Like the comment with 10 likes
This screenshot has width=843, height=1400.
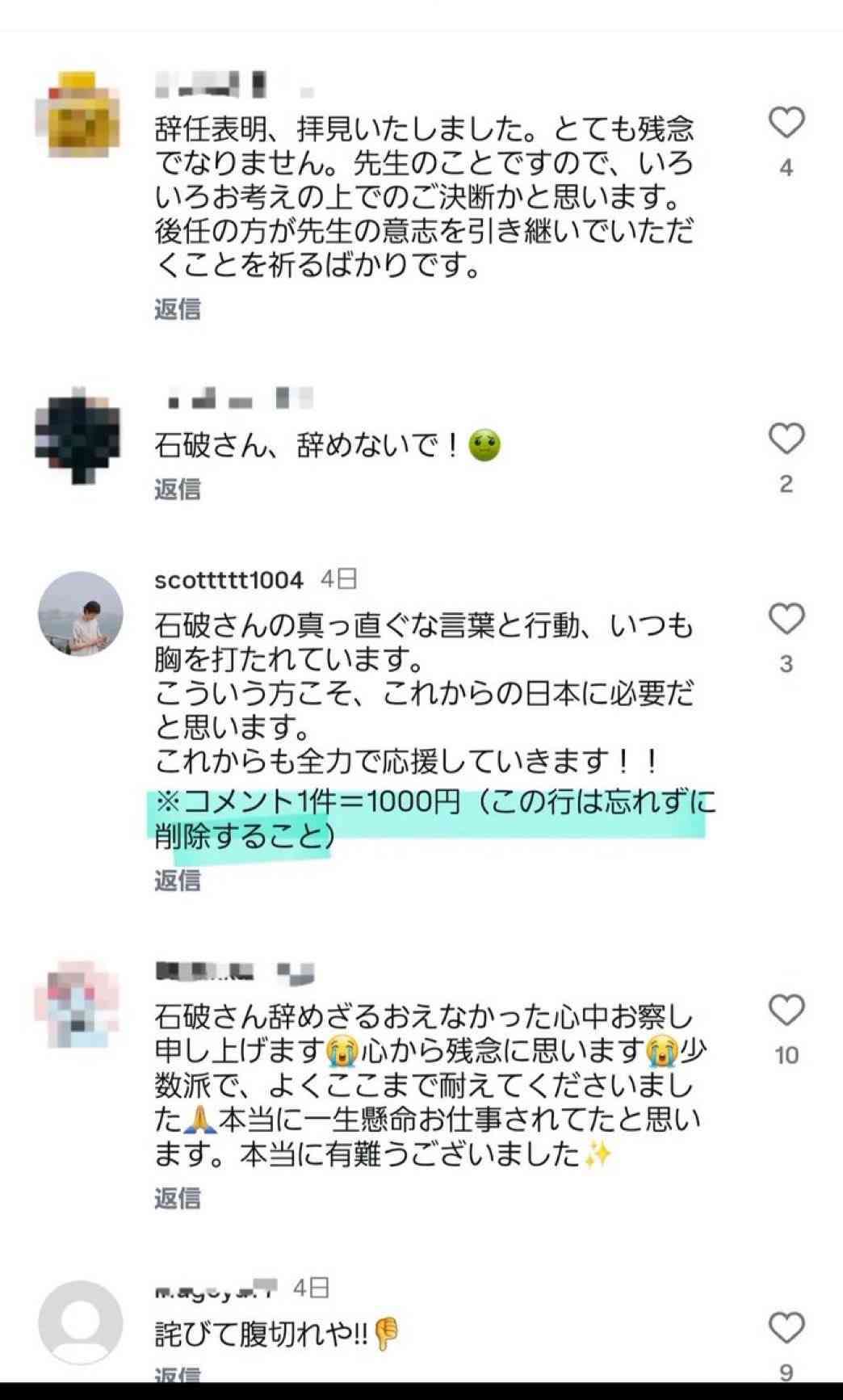pyautogui.click(x=786, y=1011)
